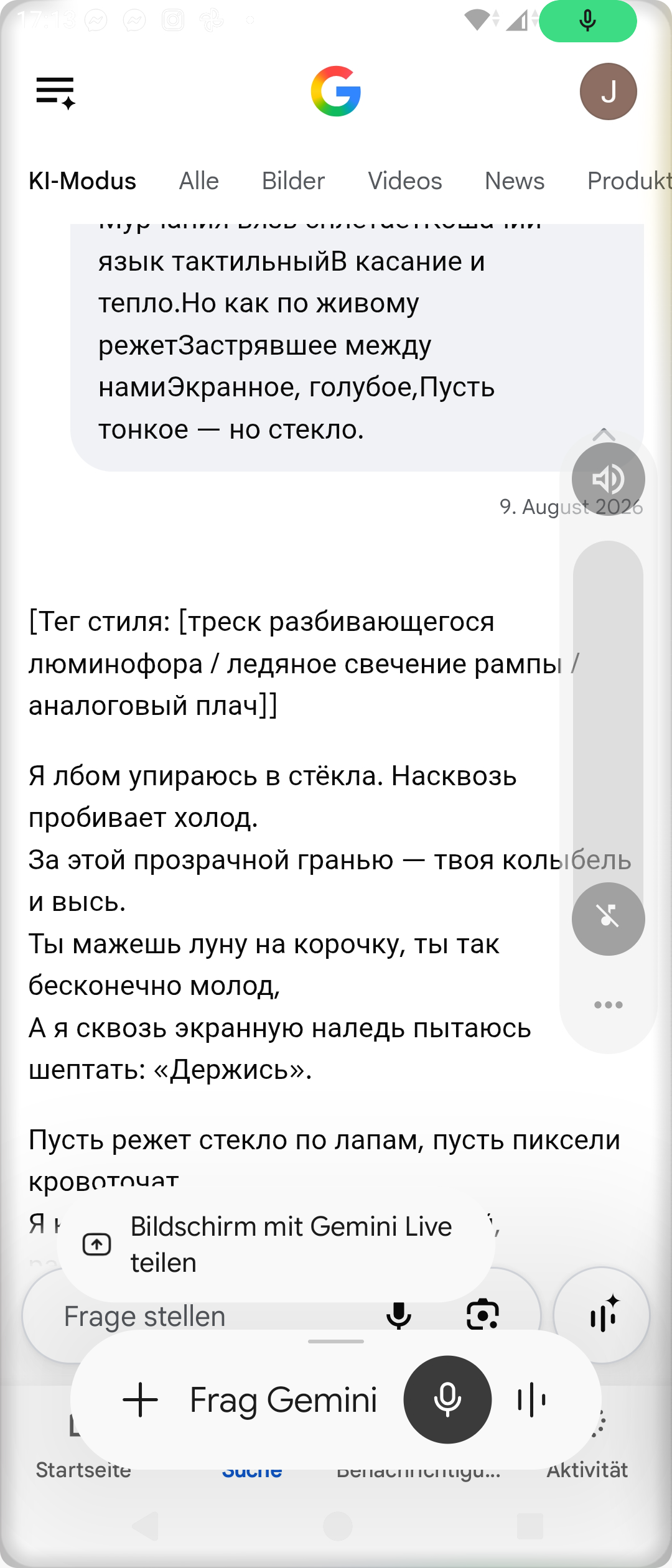Image resolution: width=672 pixels, height=1568 pixels.
Task: Open the Aktivität bottom tab
Action: point(587,1470)
